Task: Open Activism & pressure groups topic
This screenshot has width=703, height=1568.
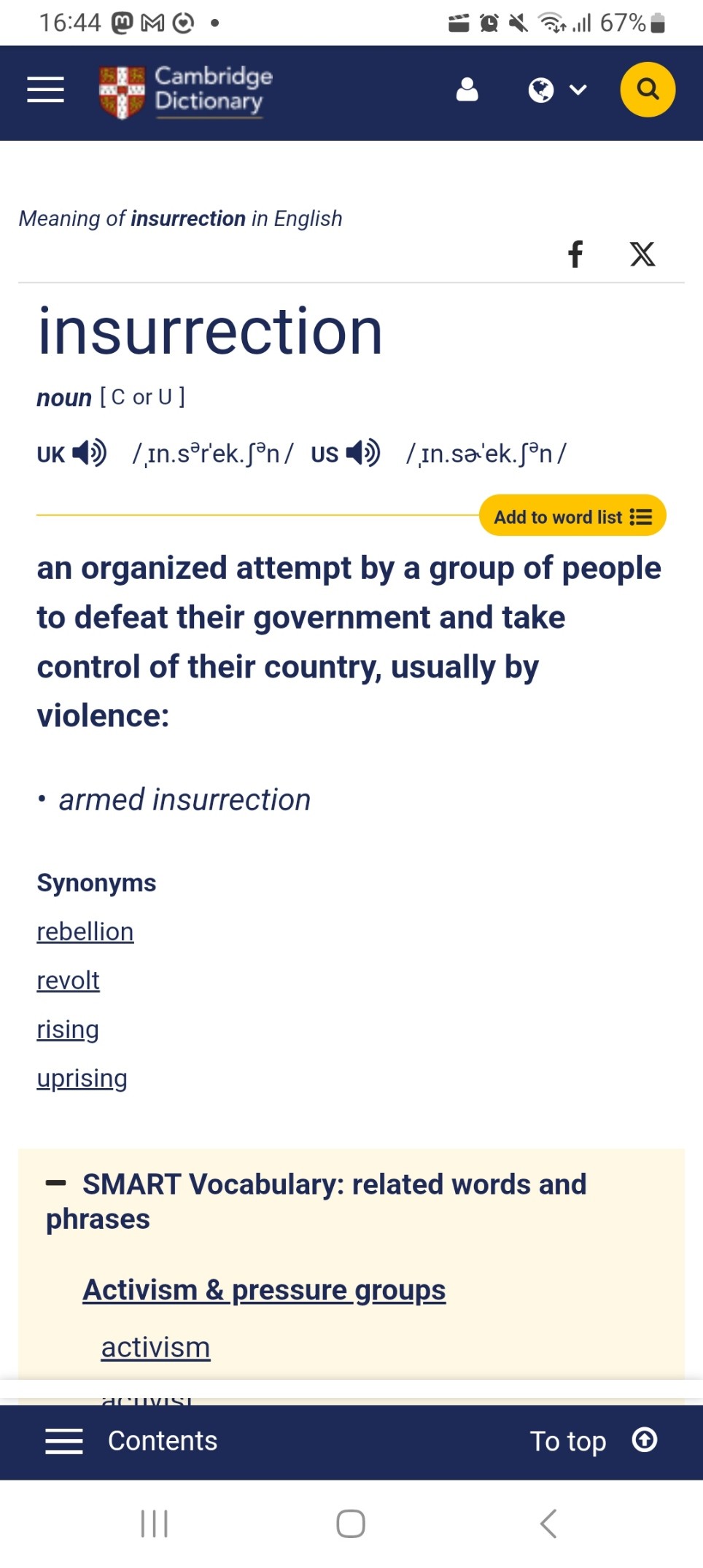Action: (263, 1289)
